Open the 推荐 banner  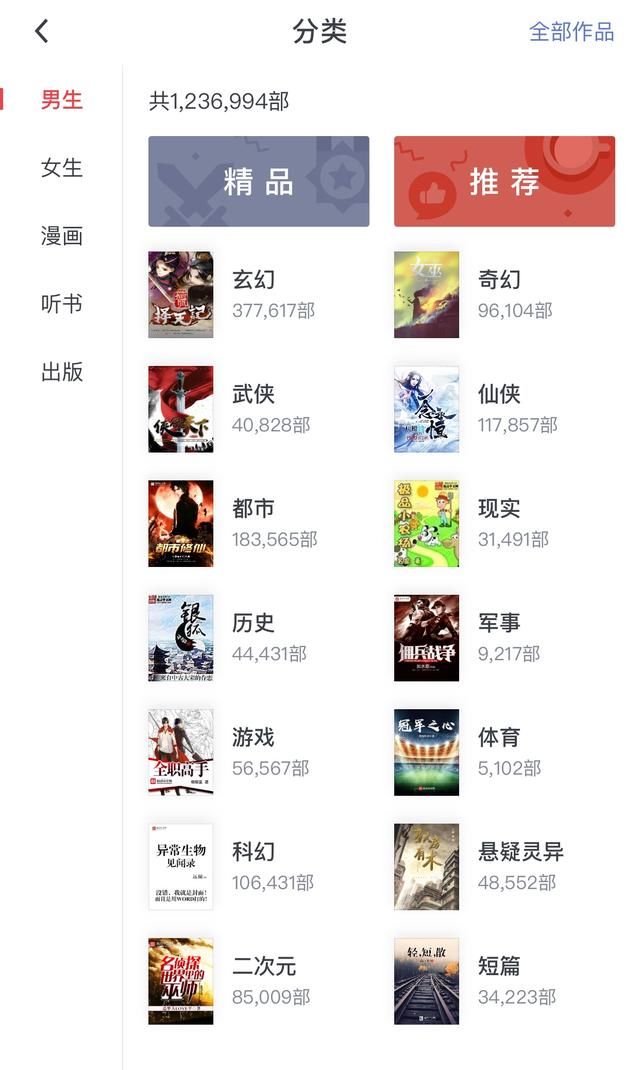pos(504,181)
